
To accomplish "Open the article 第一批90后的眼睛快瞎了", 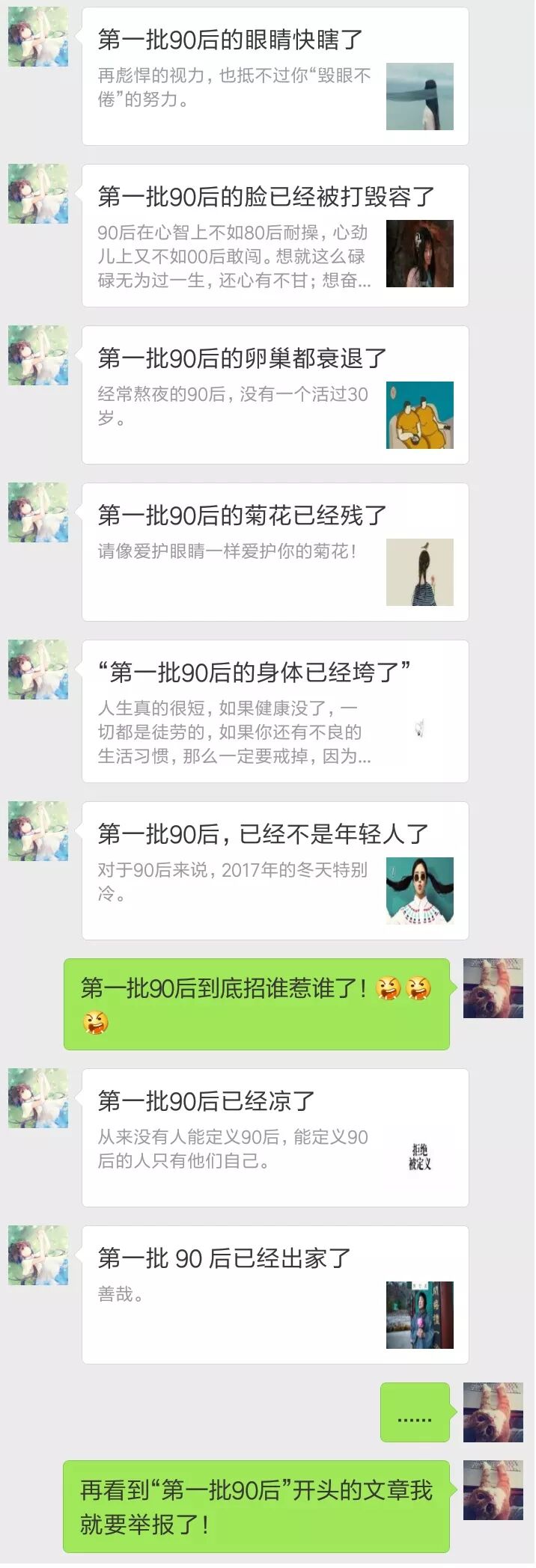I will point(275,76).
